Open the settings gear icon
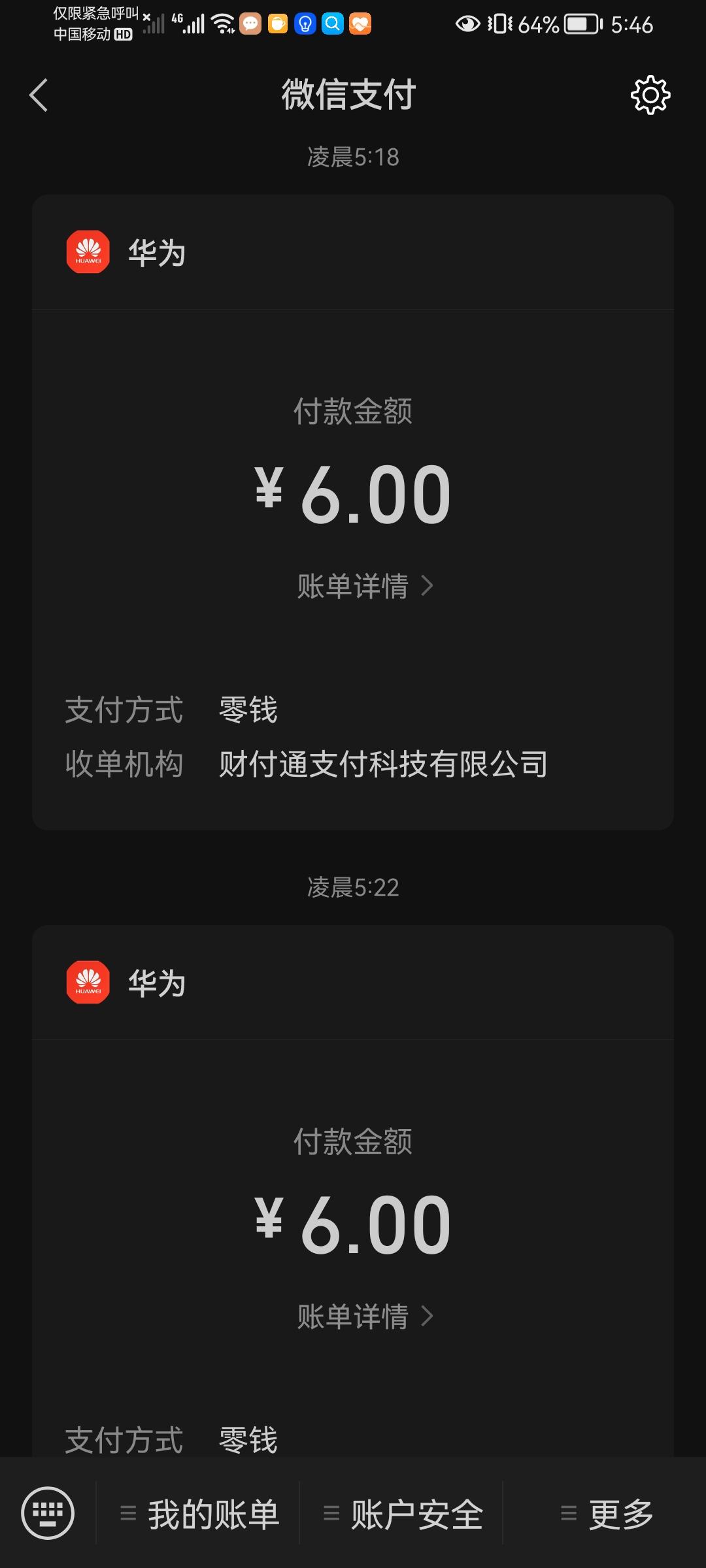 point(650,95)
